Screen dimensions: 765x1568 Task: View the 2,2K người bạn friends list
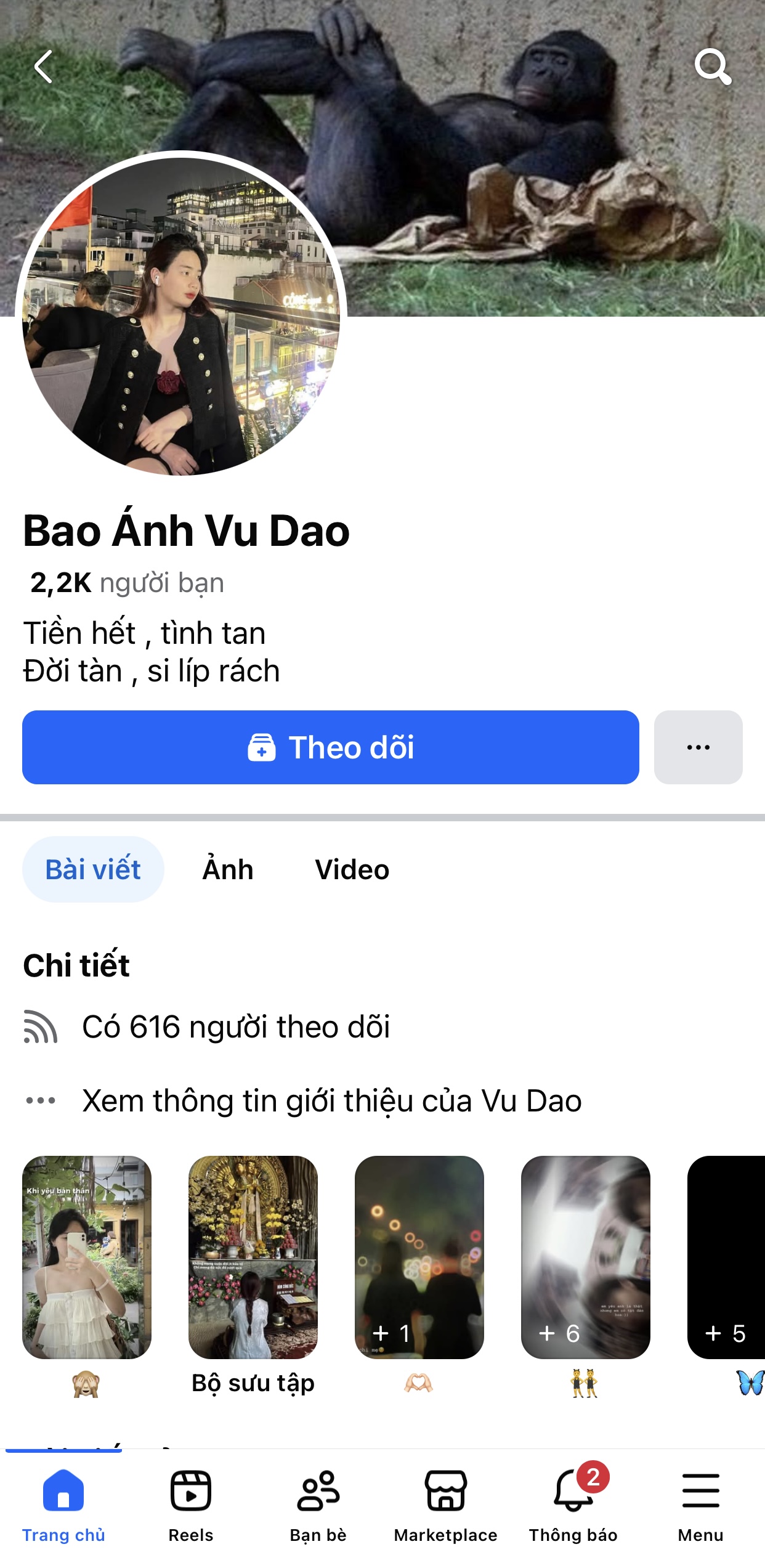[x=127, y=583]
